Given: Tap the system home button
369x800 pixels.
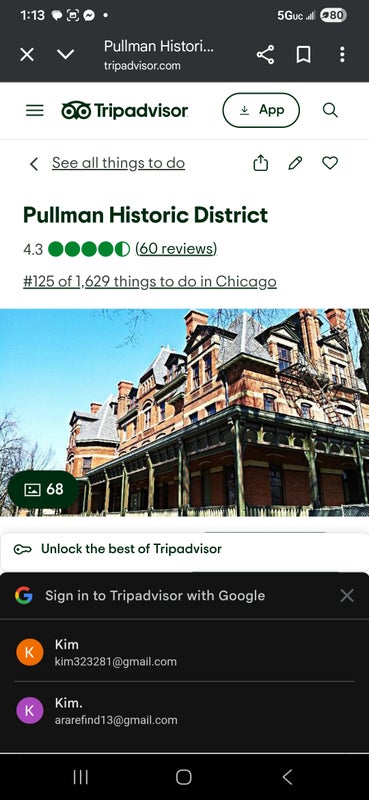Looking at the screenshot, I should pyautogui.click(x=184, y=777).
